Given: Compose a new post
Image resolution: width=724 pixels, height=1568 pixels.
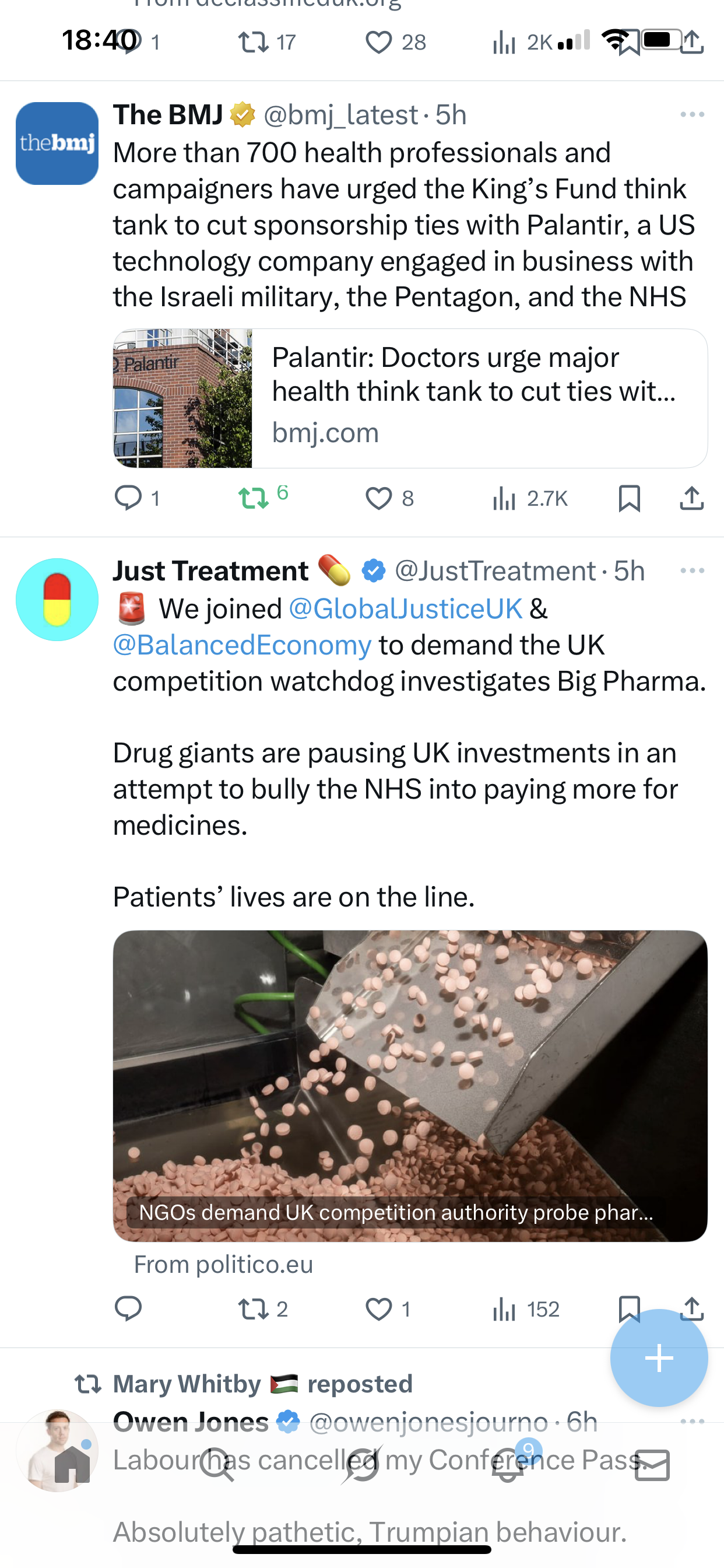Looking at the screenshot, I should coord(659,1357).
